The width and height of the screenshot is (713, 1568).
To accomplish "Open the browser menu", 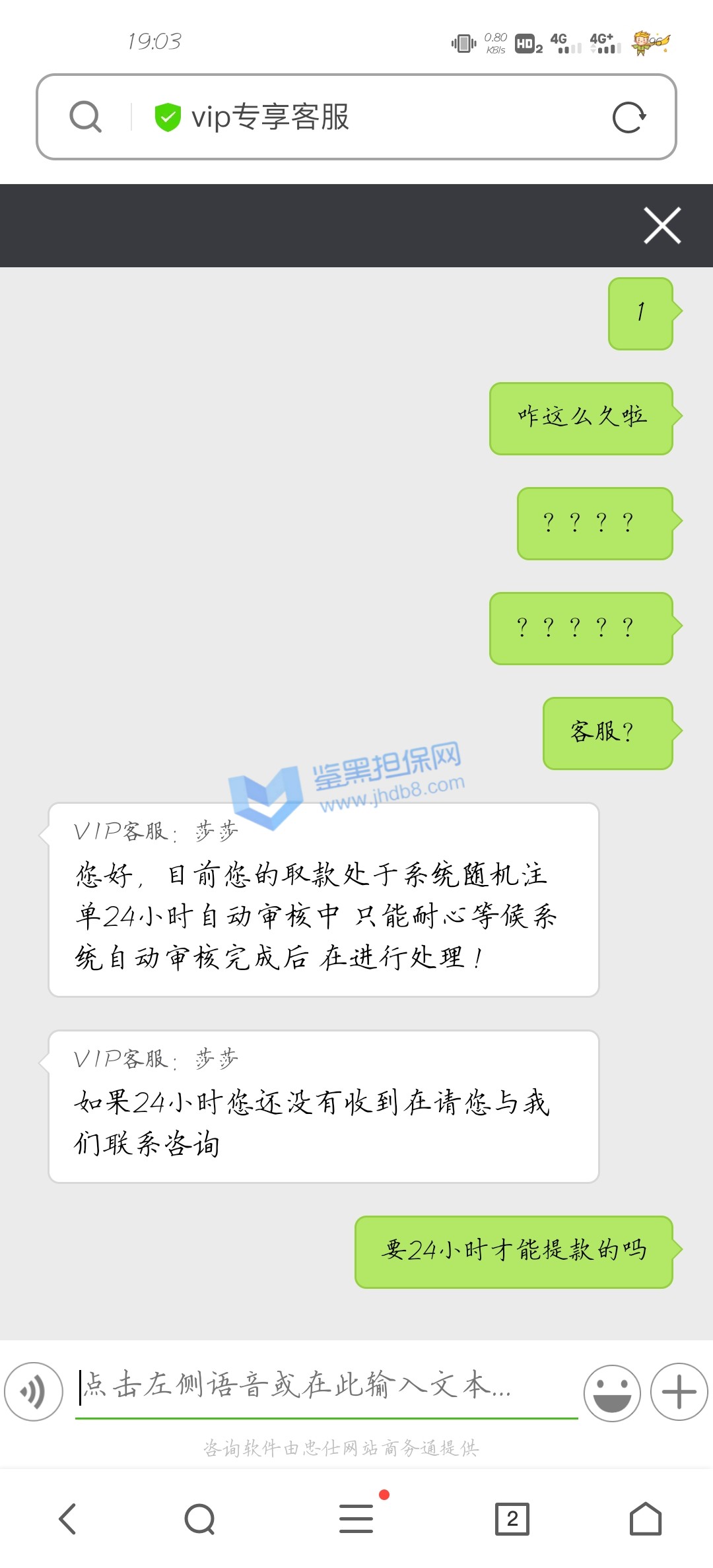I will tap(356, 1519).
